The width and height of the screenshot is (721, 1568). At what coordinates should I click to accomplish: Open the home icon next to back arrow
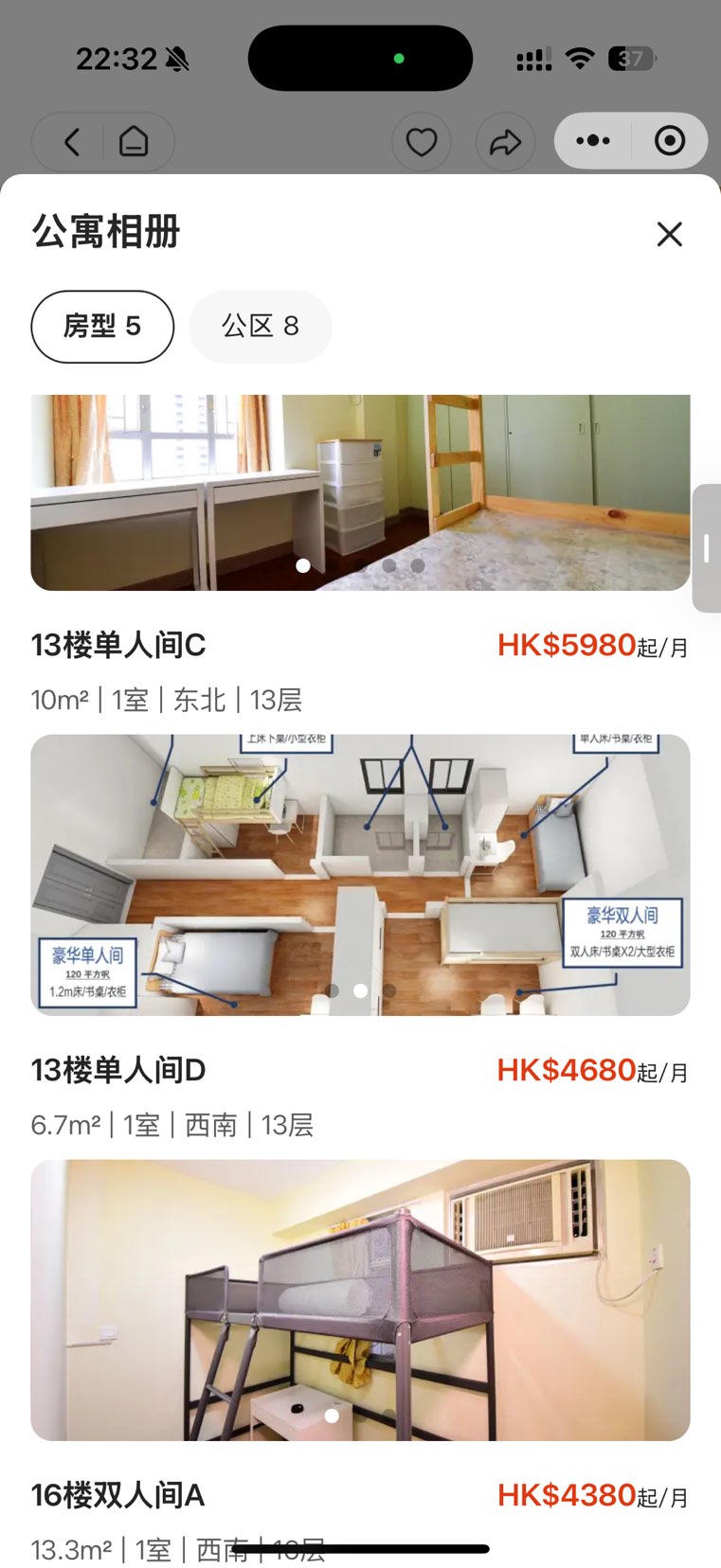pyautogui.click(x=135, y=141)
